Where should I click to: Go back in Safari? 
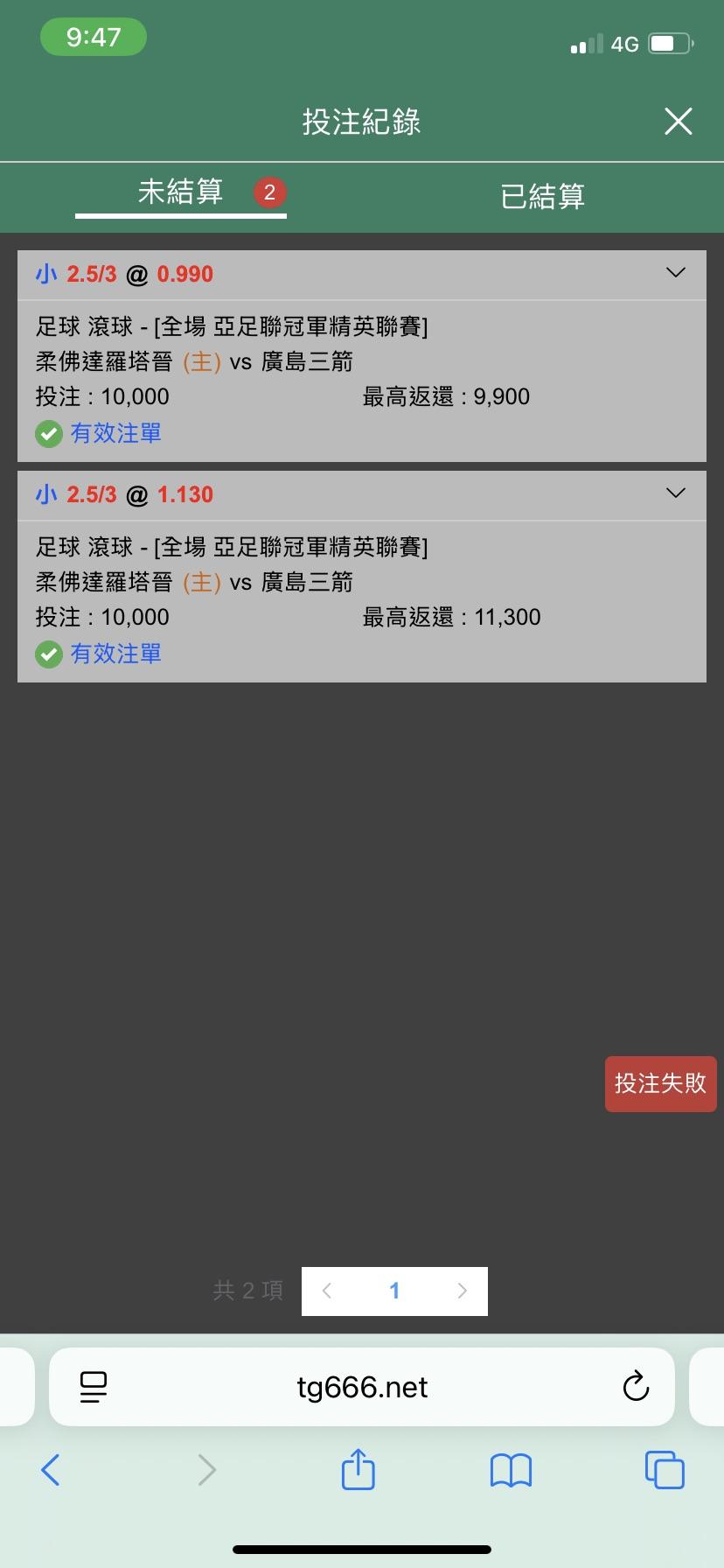pos(51,1470)
